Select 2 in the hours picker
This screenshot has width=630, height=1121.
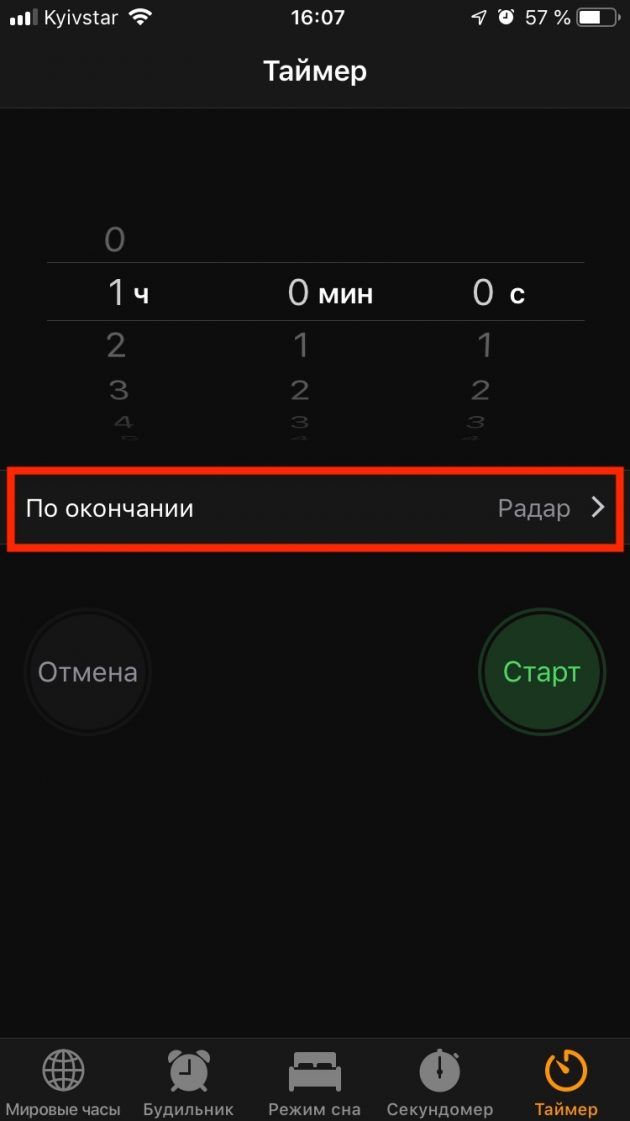(x=116, y=346)
